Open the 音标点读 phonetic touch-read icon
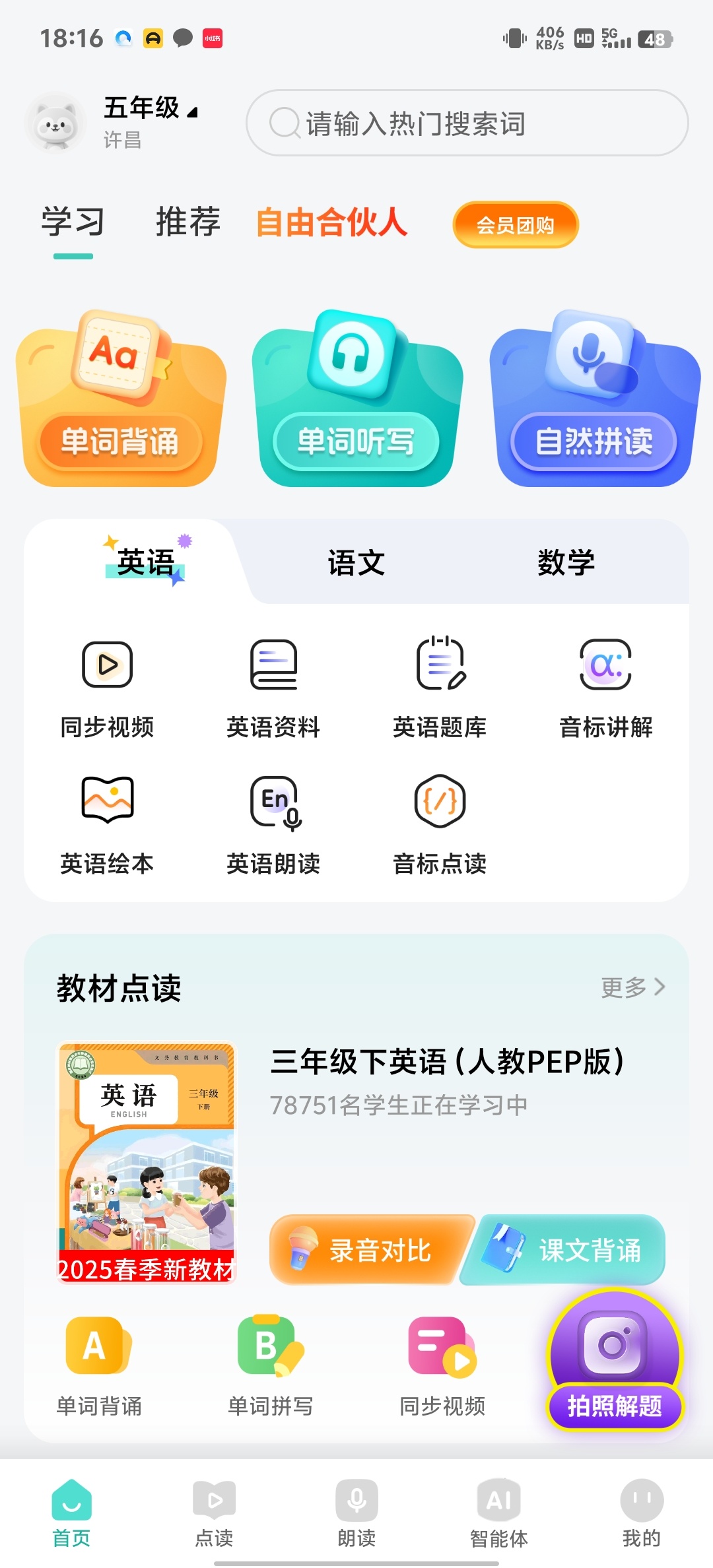This screenshot has width=713, height=1568. pos(439,822)
